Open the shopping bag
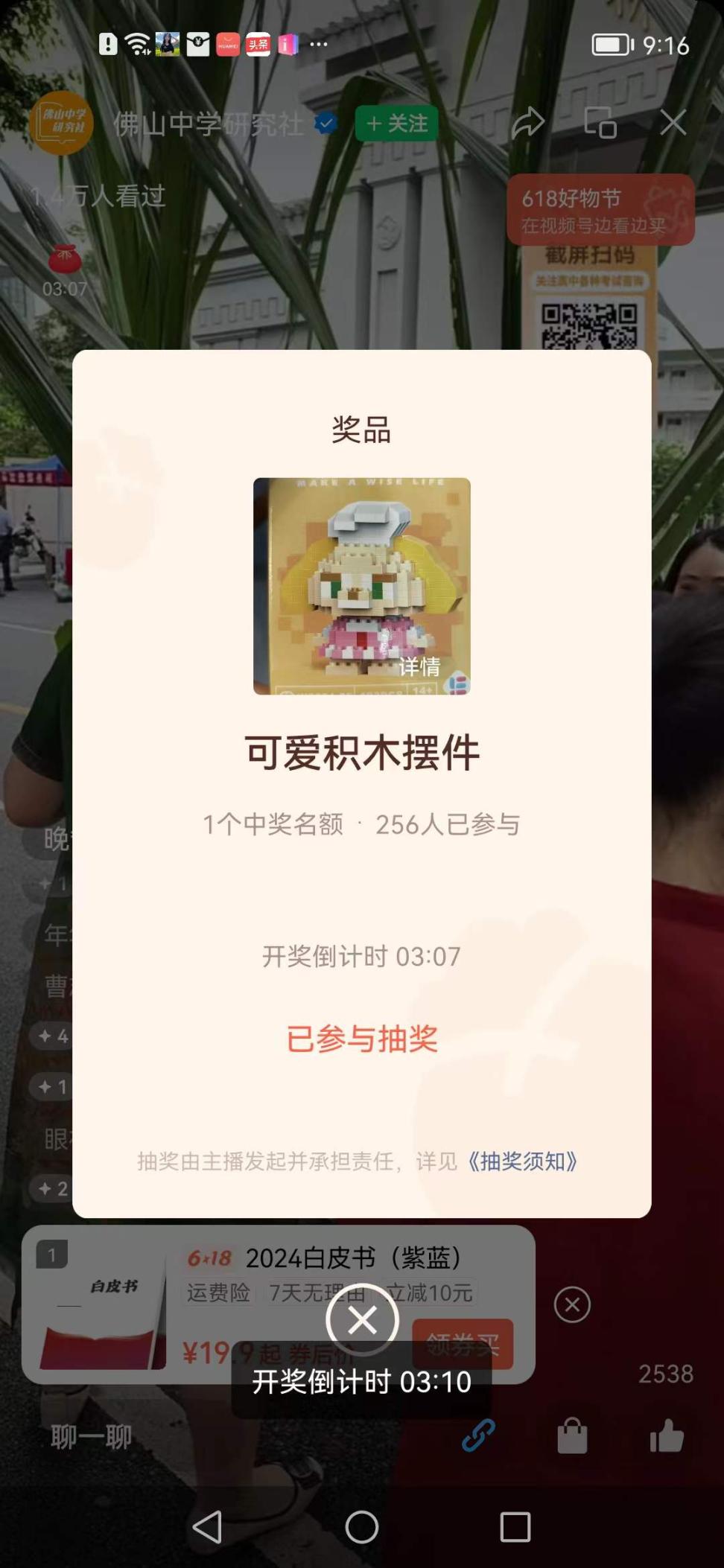This screenshot has width=724, height=1568. click(572, 1435)
